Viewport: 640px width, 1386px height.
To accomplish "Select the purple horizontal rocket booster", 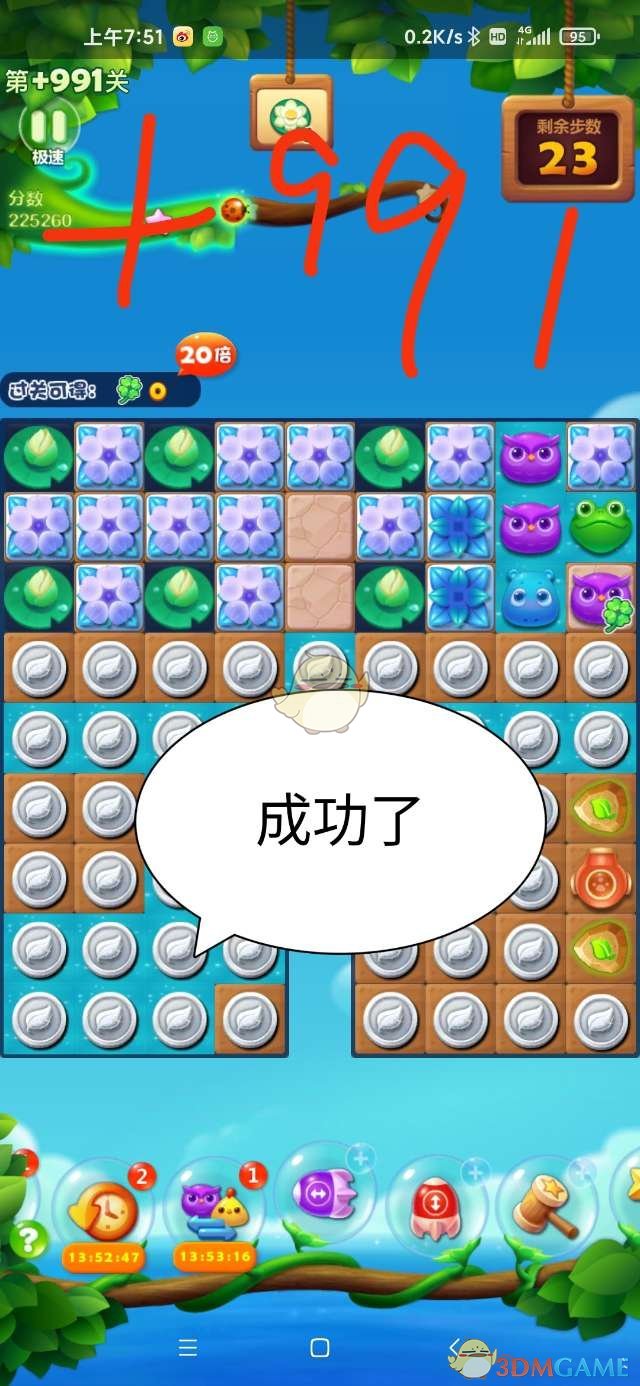I will 323,1193.
